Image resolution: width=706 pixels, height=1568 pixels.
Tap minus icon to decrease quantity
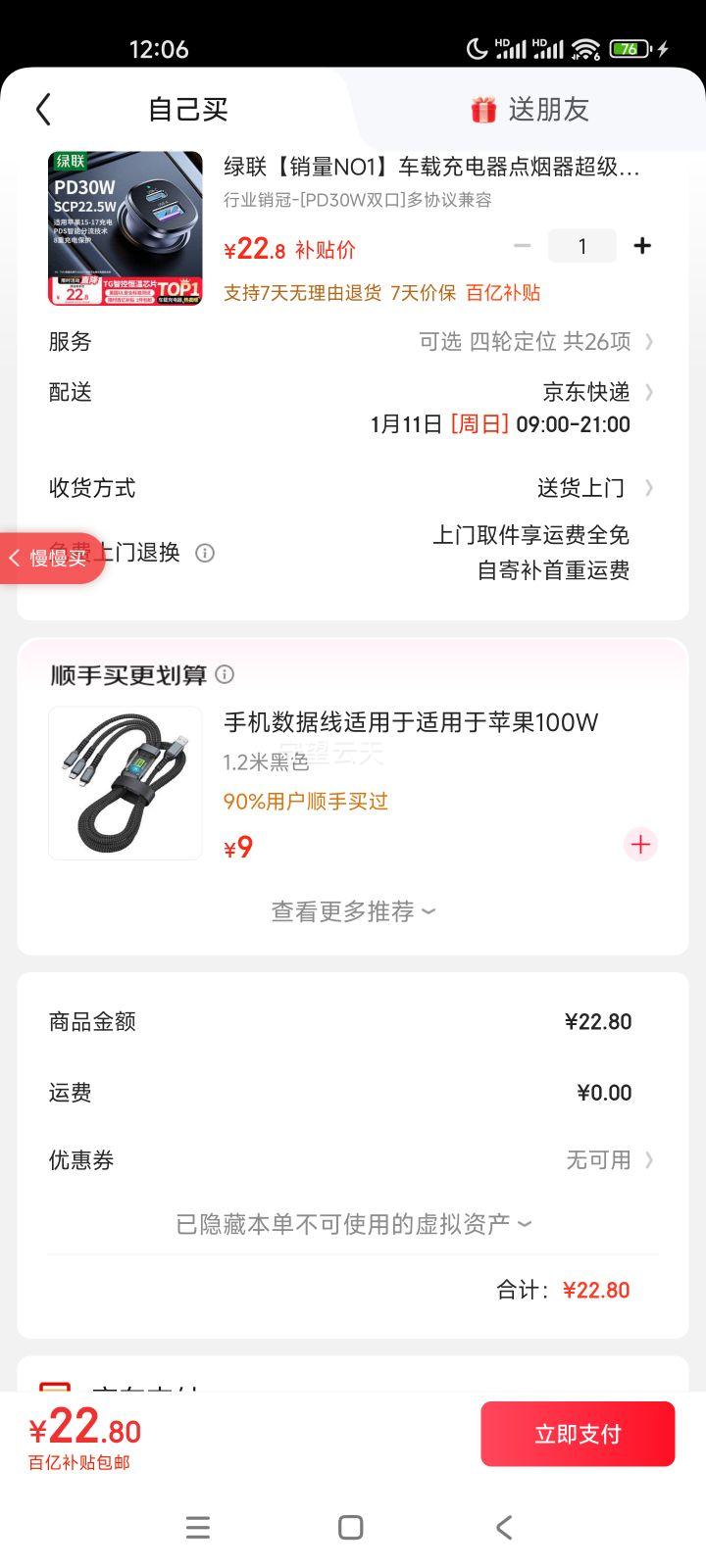click(523, 245)
